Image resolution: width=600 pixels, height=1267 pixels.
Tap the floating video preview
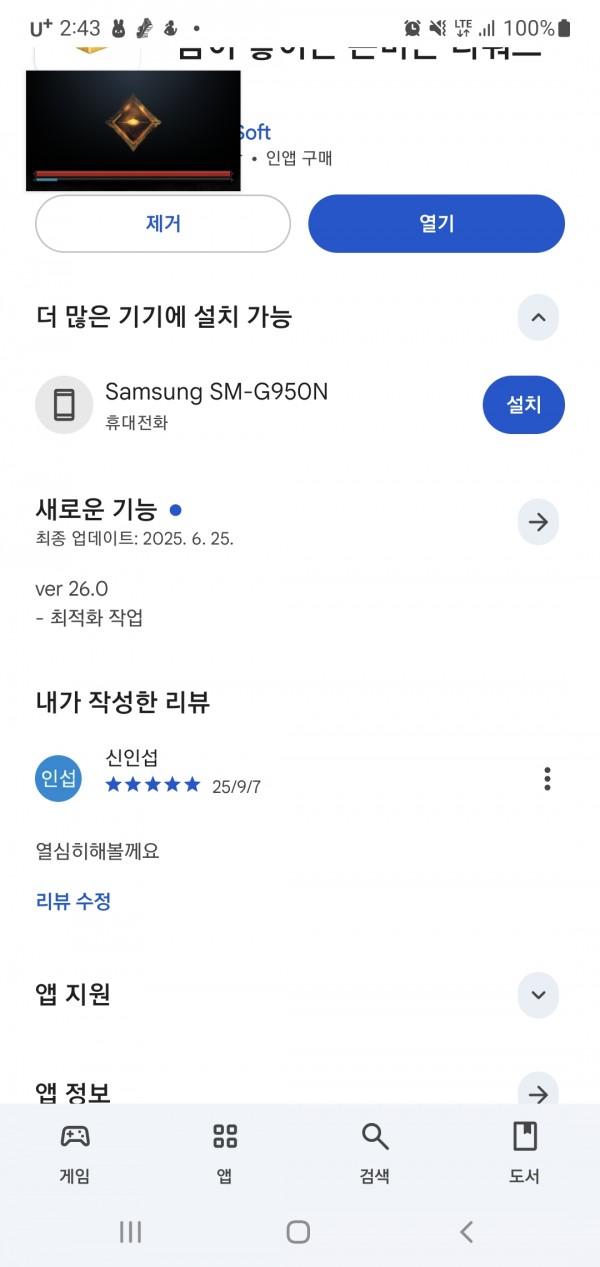(133, 130)
